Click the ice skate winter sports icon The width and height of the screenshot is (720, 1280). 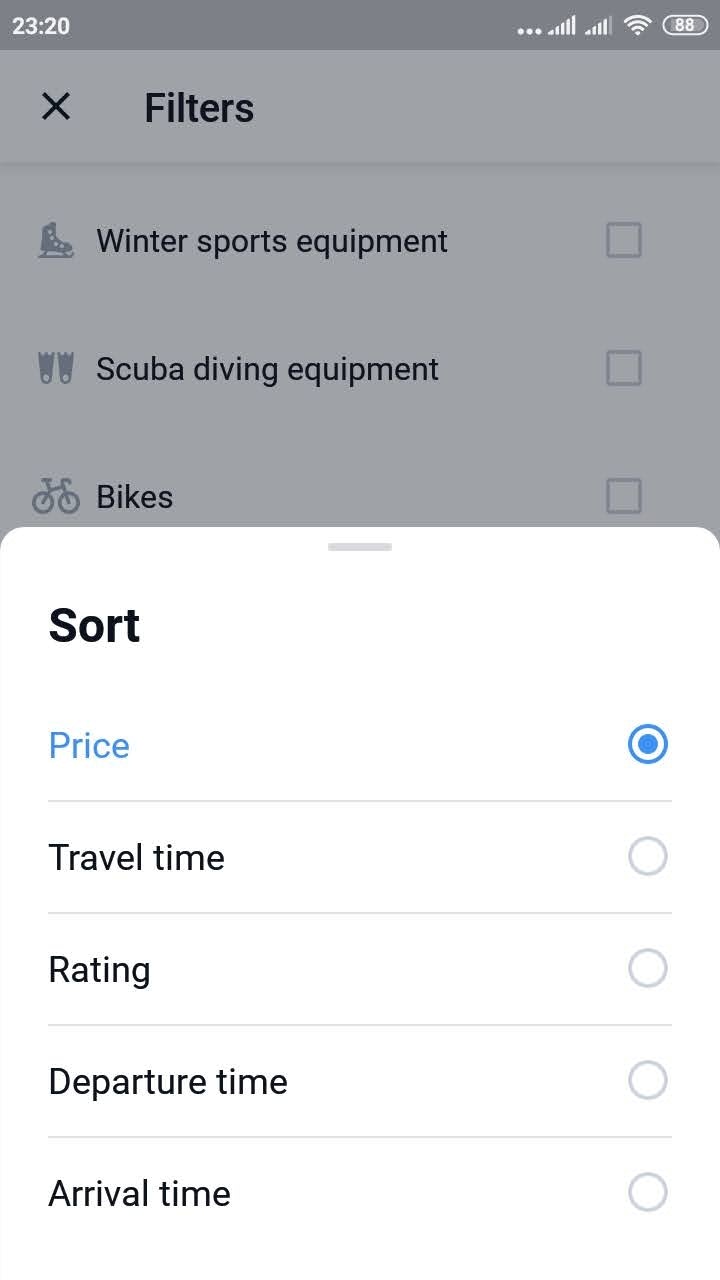coord(57,240)
